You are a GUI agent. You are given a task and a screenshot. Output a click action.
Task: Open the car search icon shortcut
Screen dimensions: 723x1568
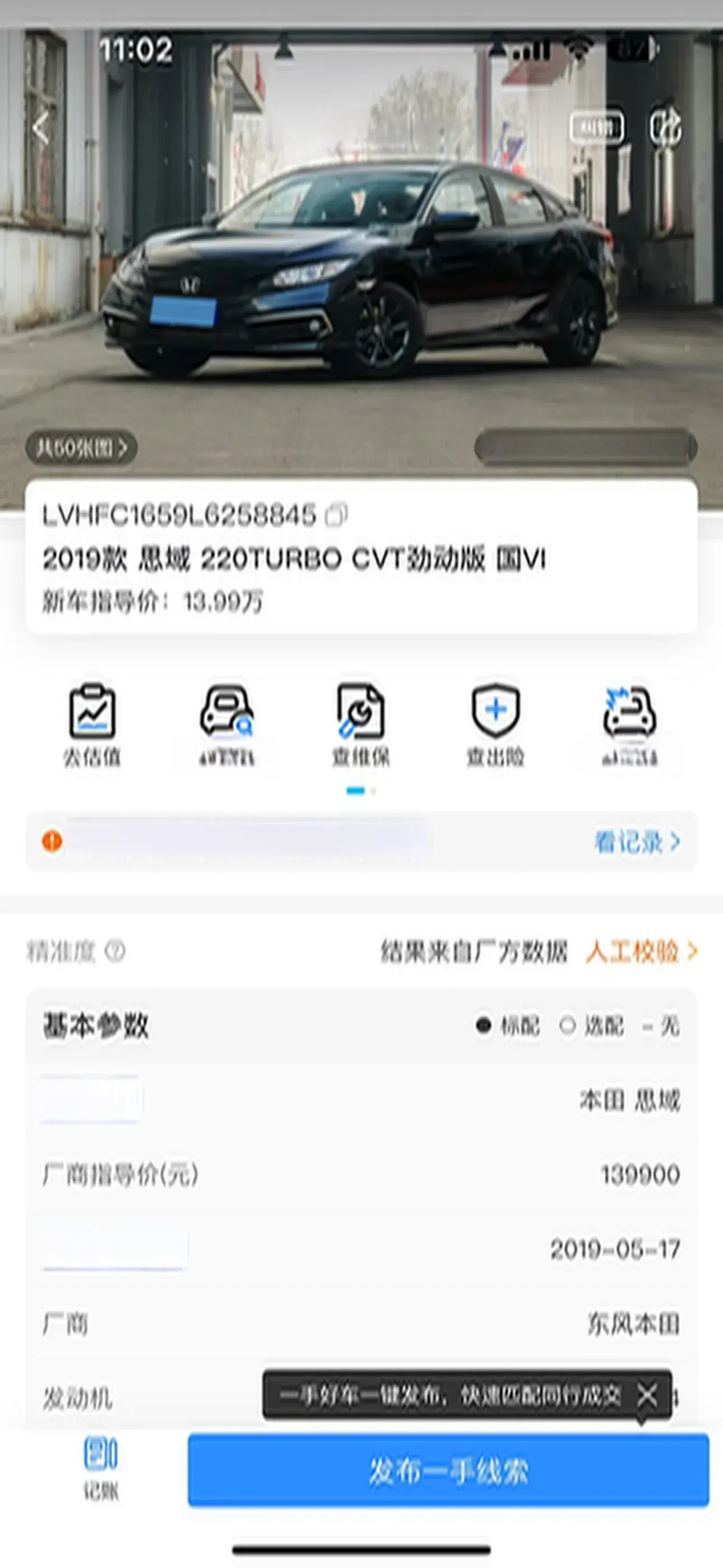coord(226,725)
